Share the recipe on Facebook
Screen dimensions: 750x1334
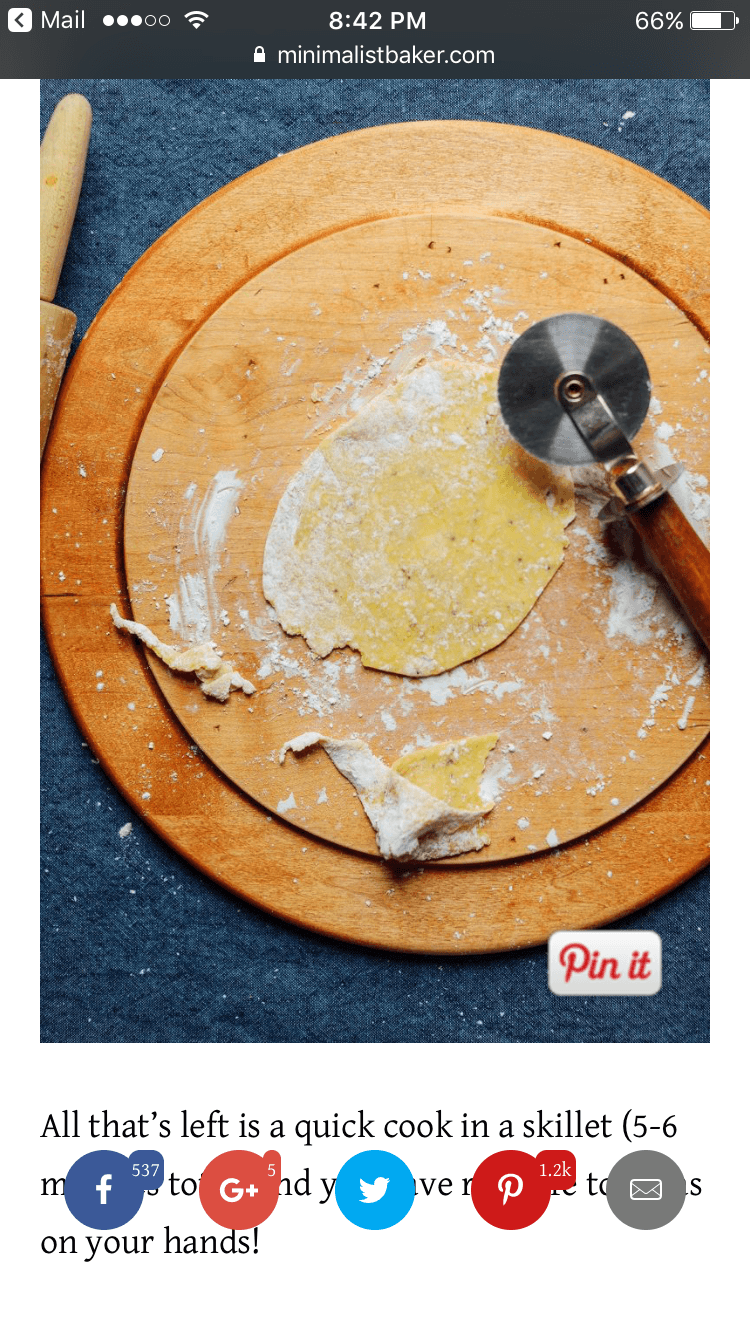pyautogui.click(x=104, y=1190)
